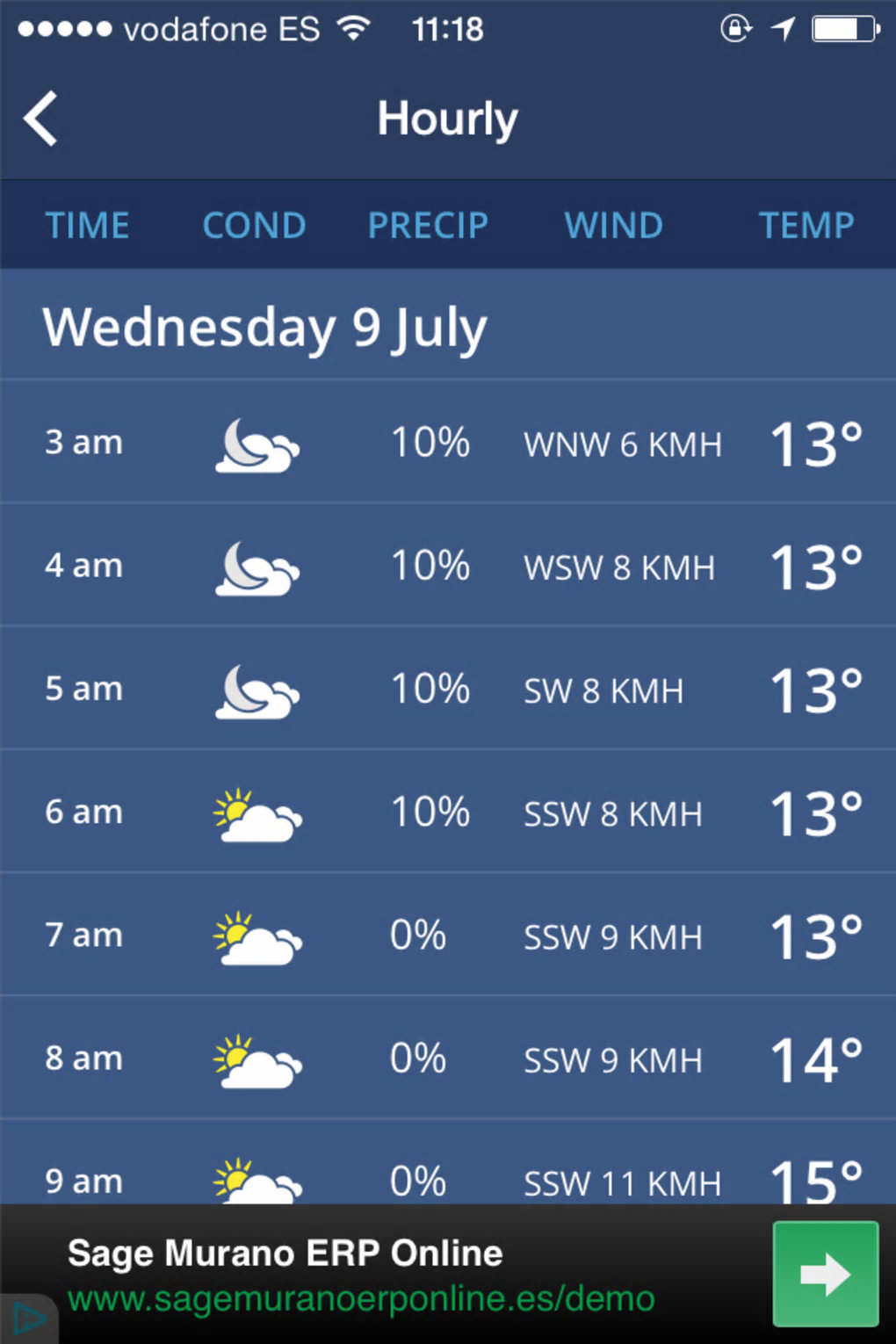This screenshot has height=1344, width=896.
Task: Go back from the Hourly screen
Action: tap(41, 119)
